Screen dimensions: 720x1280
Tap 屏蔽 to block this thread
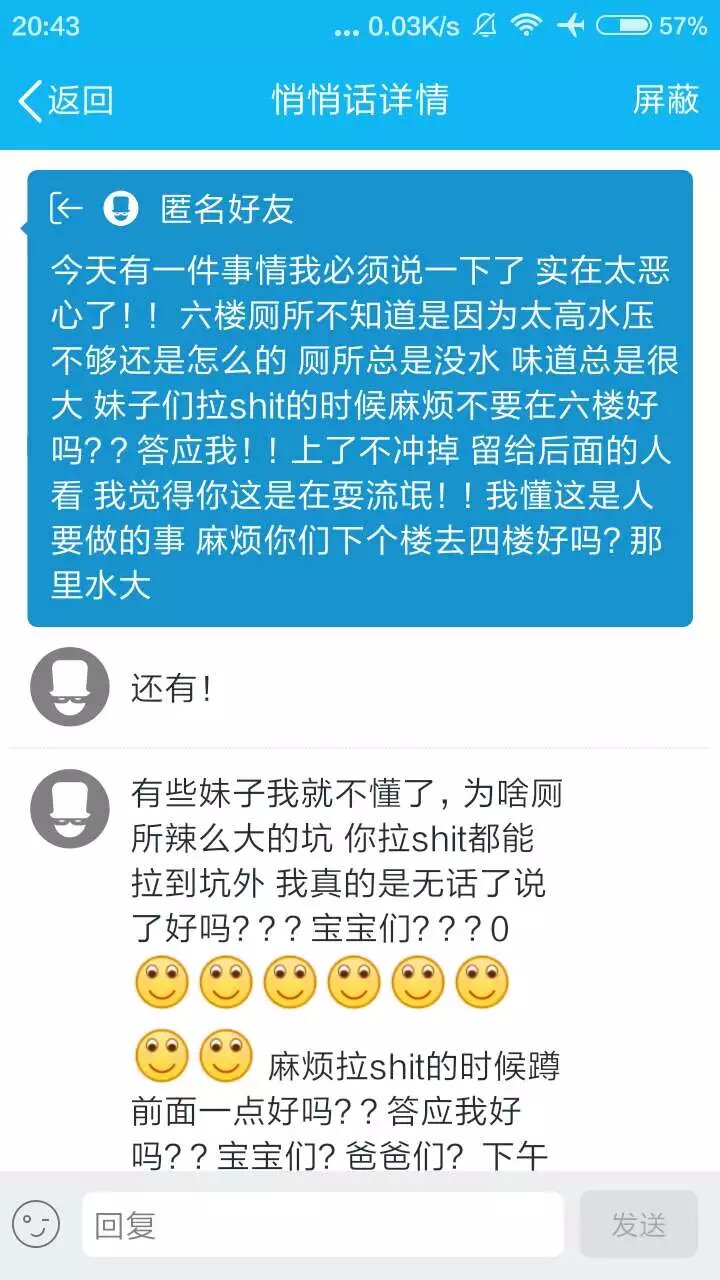[x=665, y=100]
